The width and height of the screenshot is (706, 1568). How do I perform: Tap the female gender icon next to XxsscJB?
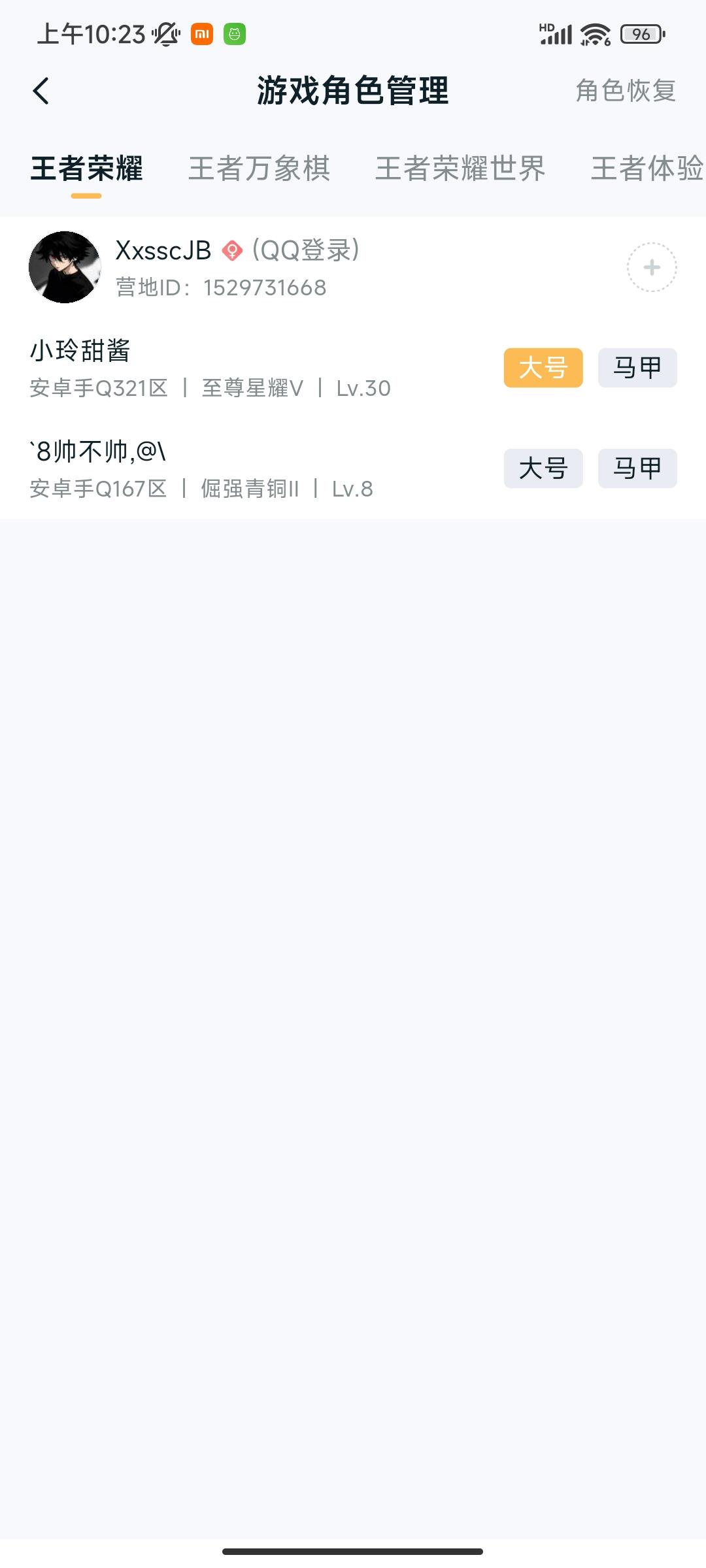[231, 251]
